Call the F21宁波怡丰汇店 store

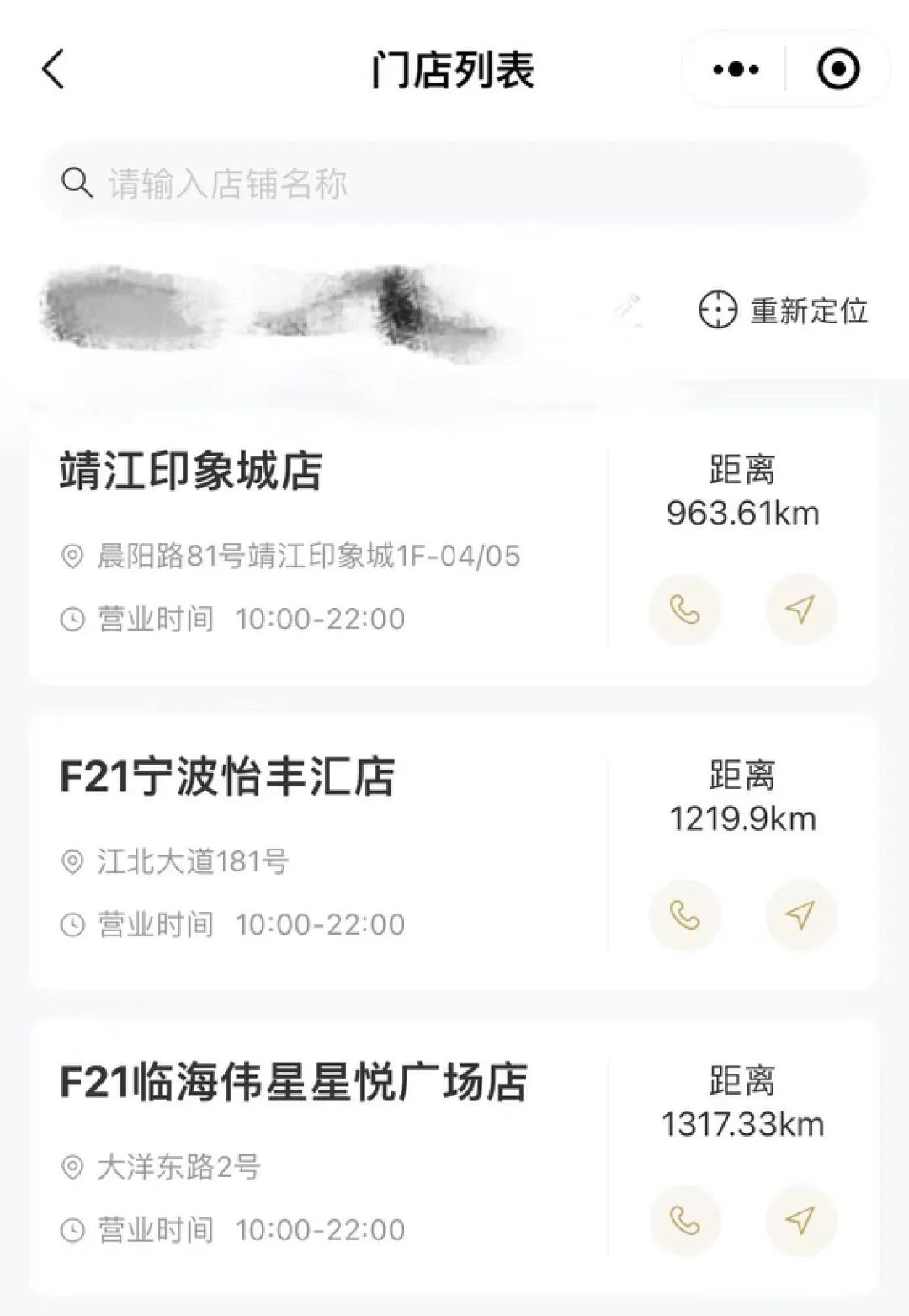pos(685,915)
